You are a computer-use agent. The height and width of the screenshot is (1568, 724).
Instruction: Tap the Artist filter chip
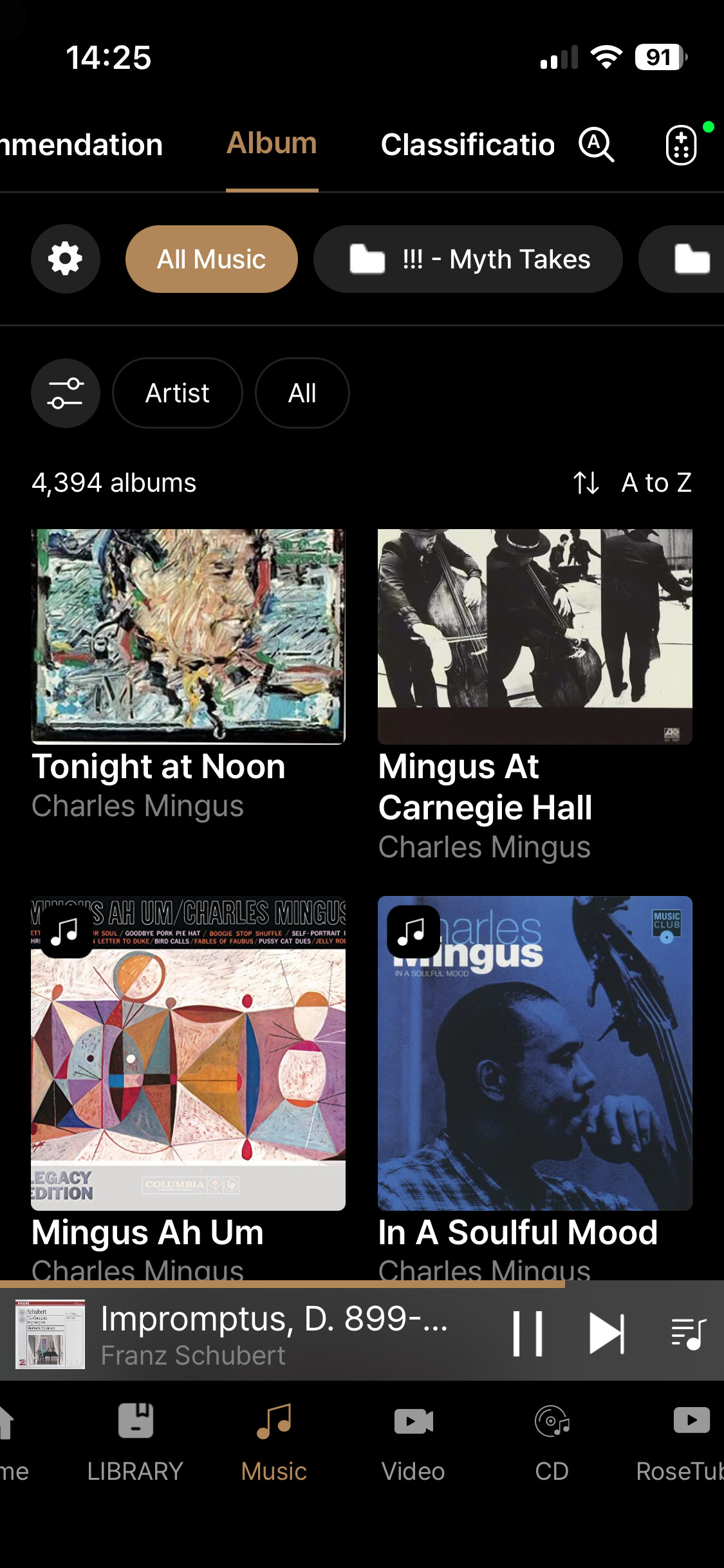(x=178, y=393)
